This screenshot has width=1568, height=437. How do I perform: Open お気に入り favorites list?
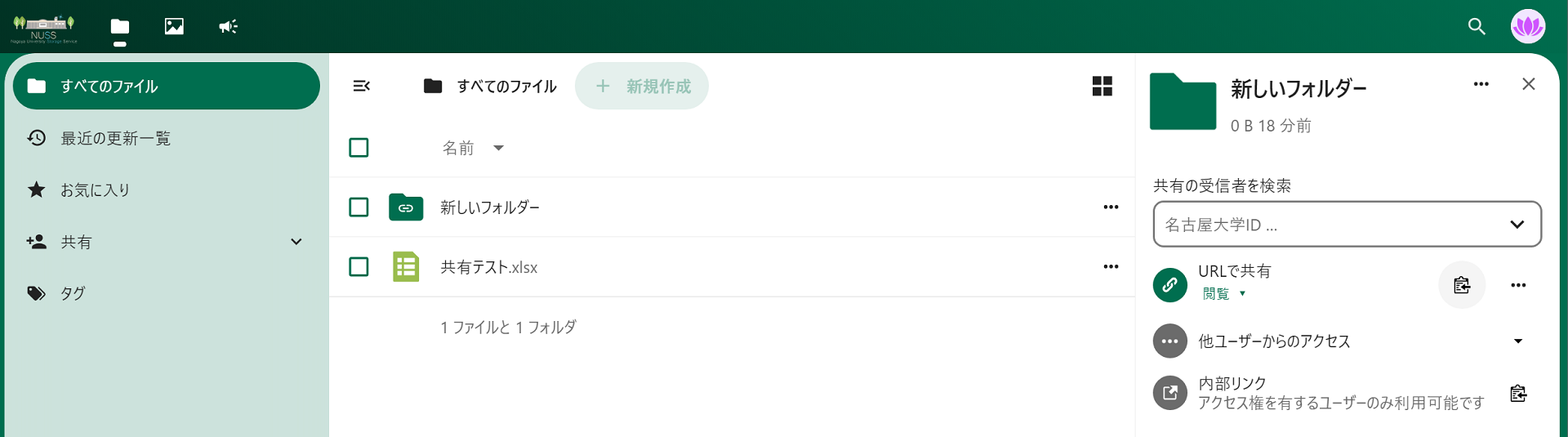pyautogui.click(x=95, y=190)
